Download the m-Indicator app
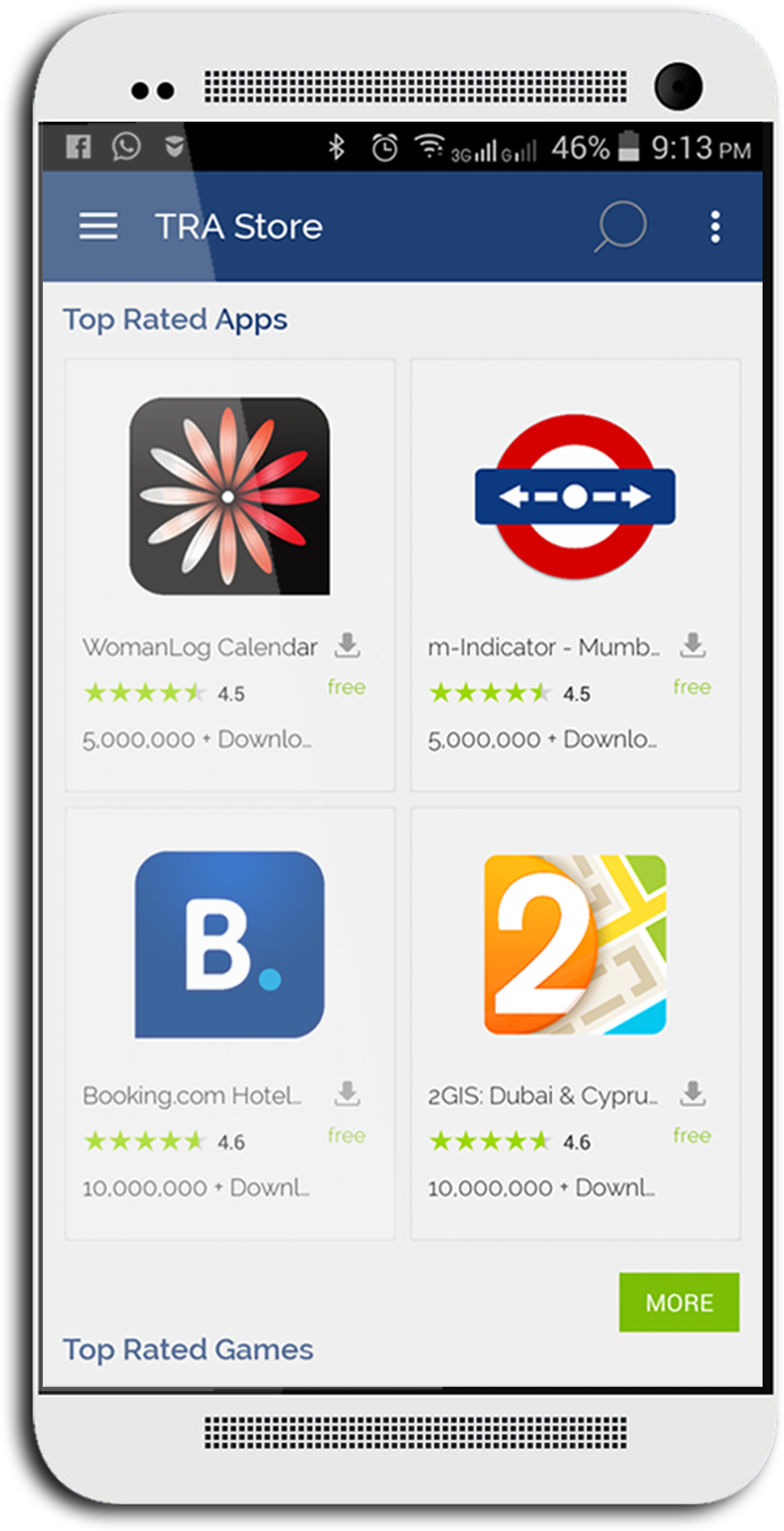Screen dimensions: 784x1531 [x=693, y=645]
